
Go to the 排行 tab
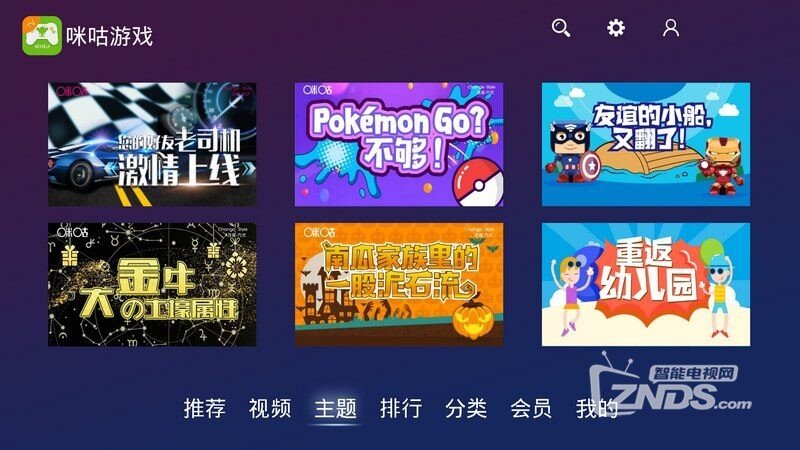[x=400, y=408]
